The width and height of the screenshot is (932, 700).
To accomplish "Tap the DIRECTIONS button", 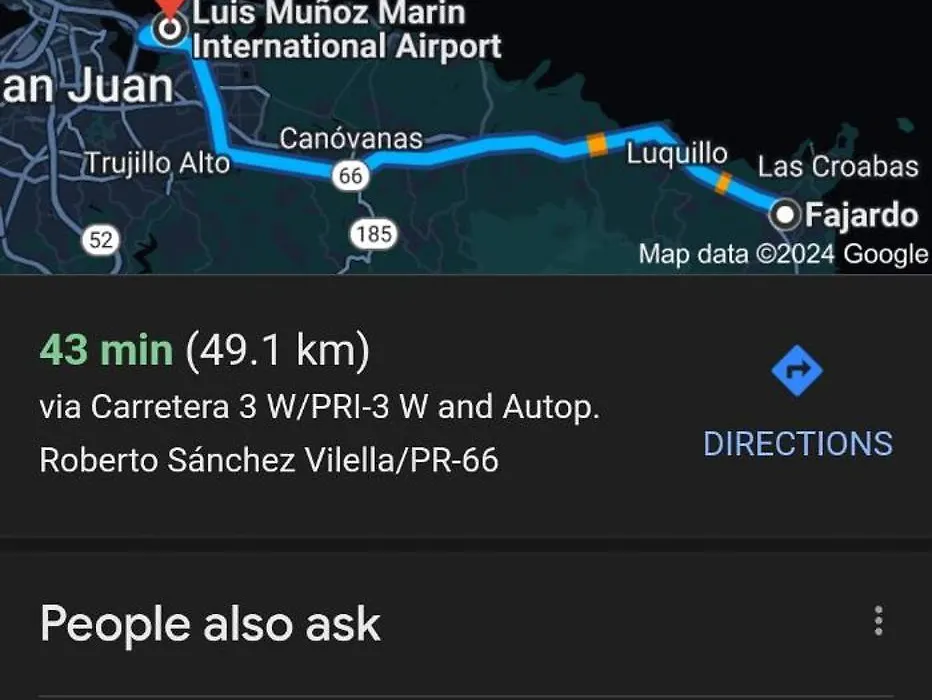I will [797, 405].
